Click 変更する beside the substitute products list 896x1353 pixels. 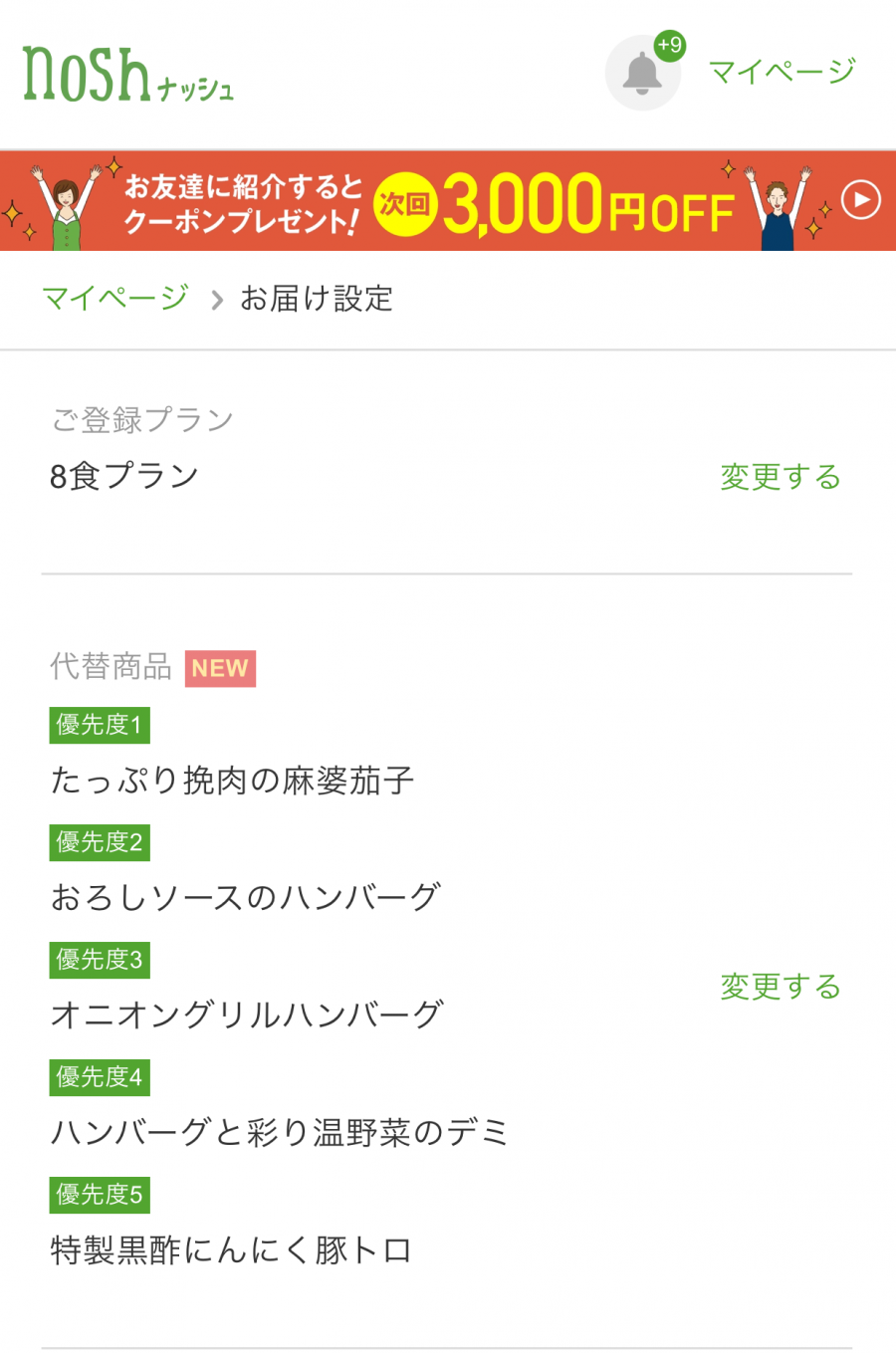point(781,987)
